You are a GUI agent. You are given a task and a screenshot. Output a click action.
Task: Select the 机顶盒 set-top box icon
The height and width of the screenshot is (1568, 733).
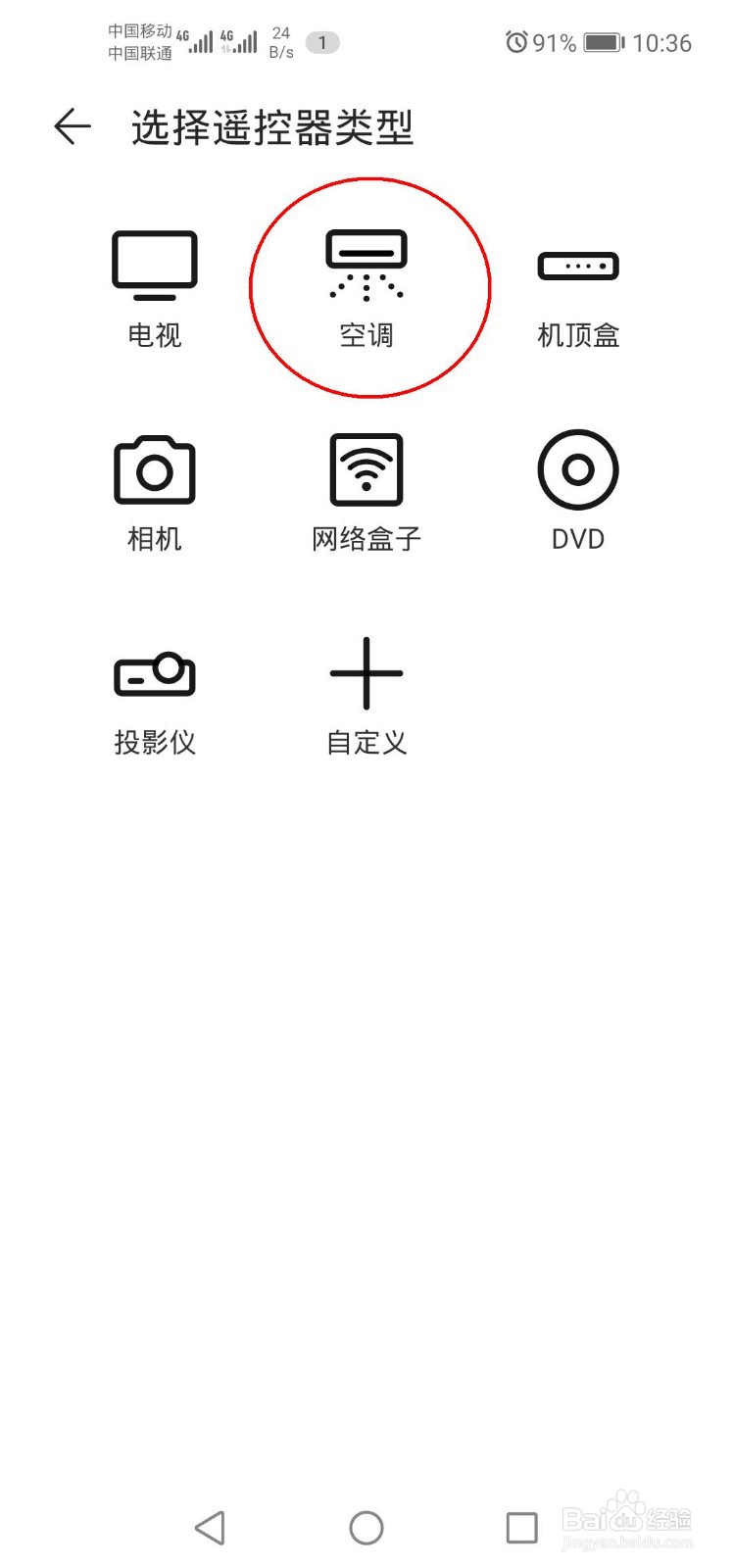tap(578, 265)
